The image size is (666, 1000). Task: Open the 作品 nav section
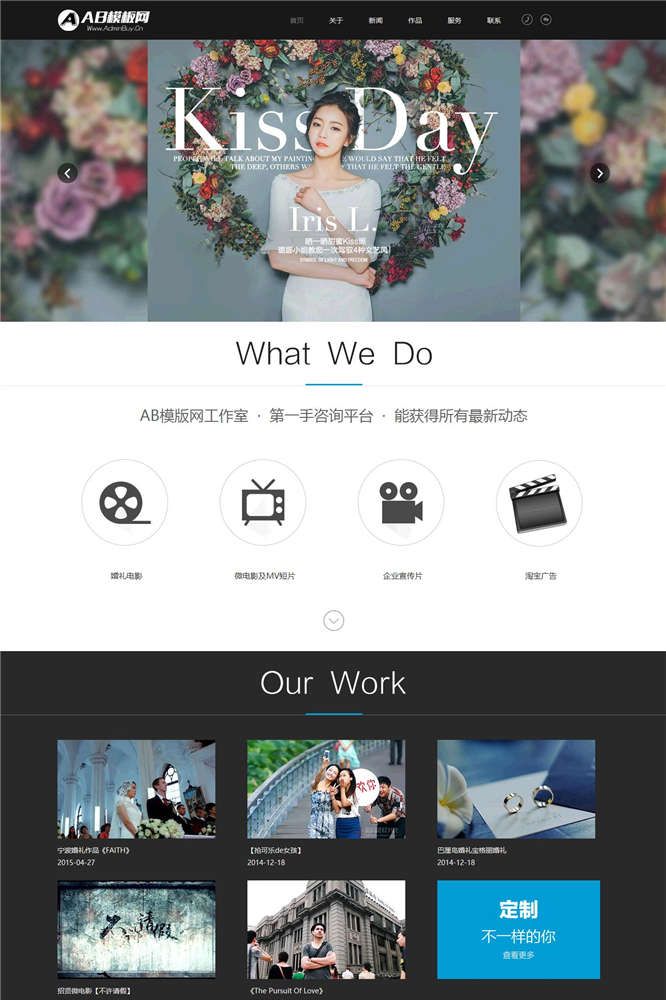coord(415,20)
